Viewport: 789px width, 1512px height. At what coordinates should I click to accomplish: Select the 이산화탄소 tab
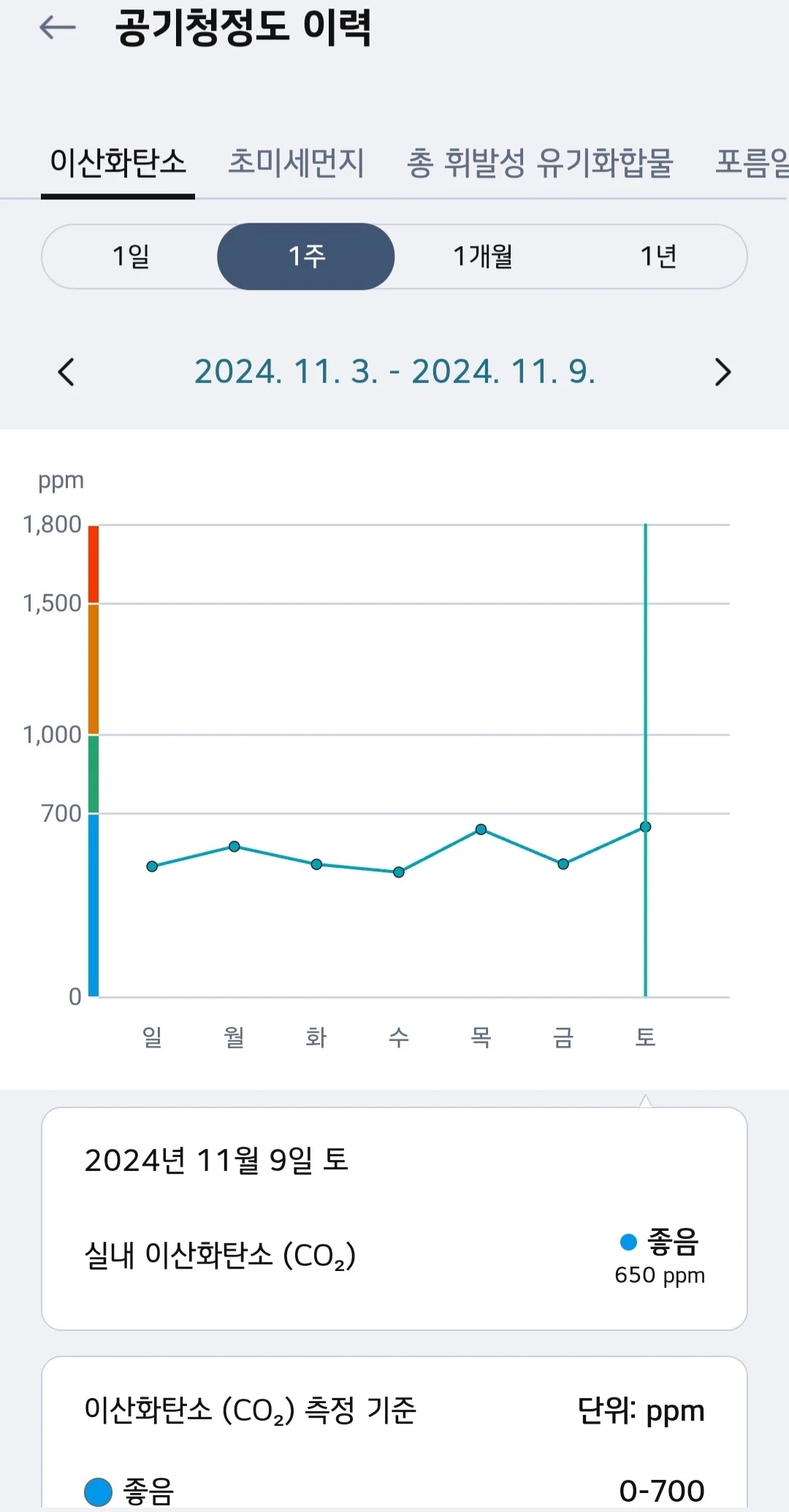pyautogui.click(x=118, y=162)
